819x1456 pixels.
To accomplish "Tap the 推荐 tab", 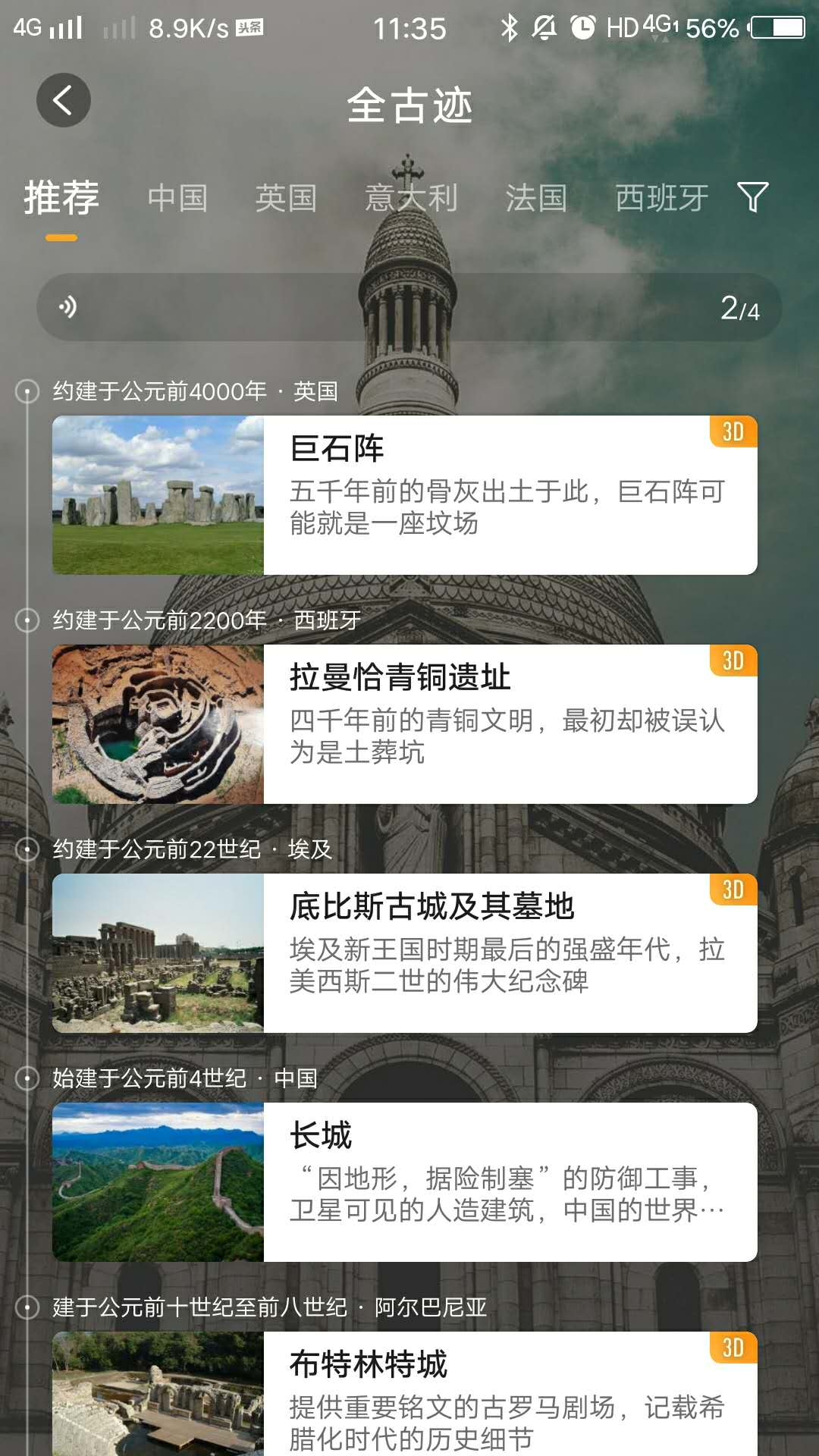I will (61, 198).
